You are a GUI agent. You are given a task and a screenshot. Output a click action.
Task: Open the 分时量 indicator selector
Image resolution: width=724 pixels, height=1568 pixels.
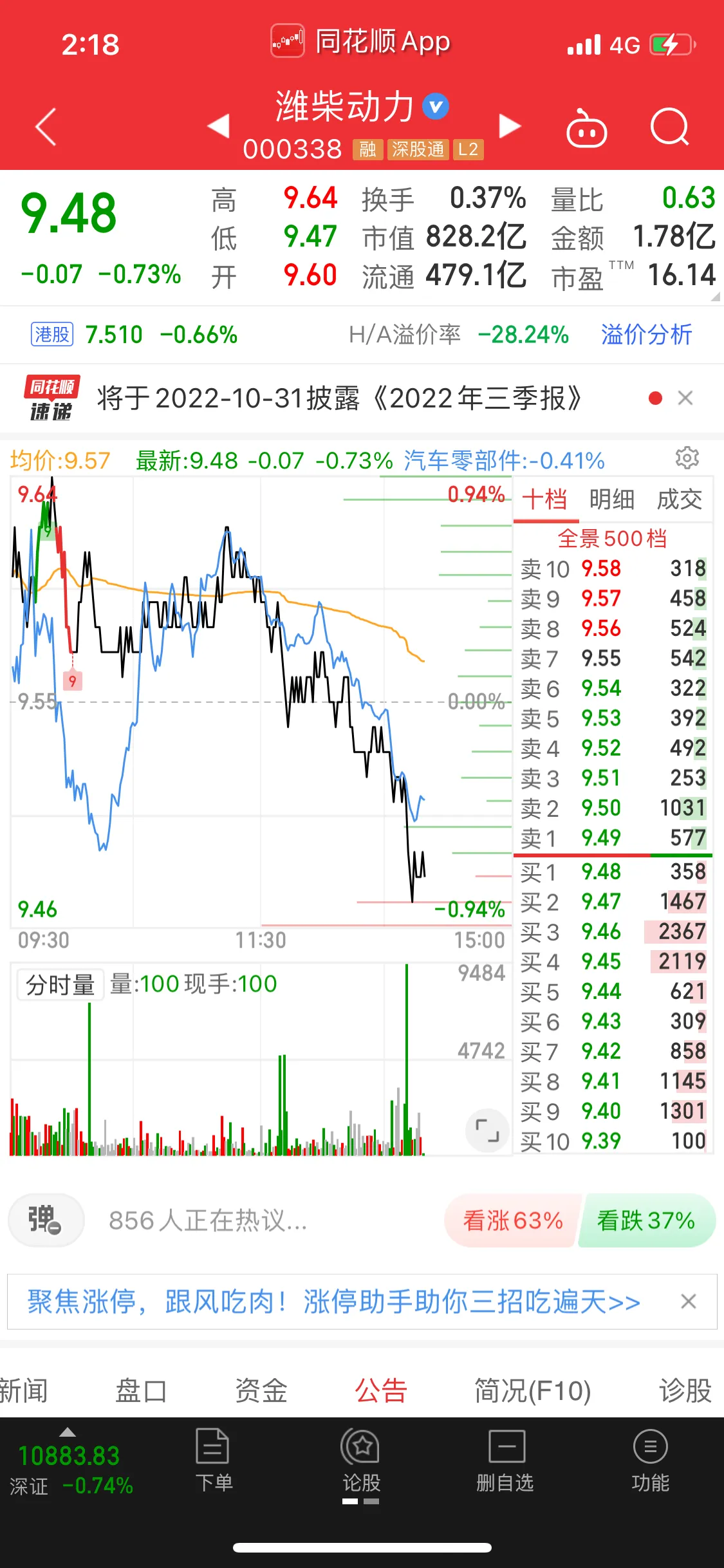pyautogui.click(x=60, y=985)
